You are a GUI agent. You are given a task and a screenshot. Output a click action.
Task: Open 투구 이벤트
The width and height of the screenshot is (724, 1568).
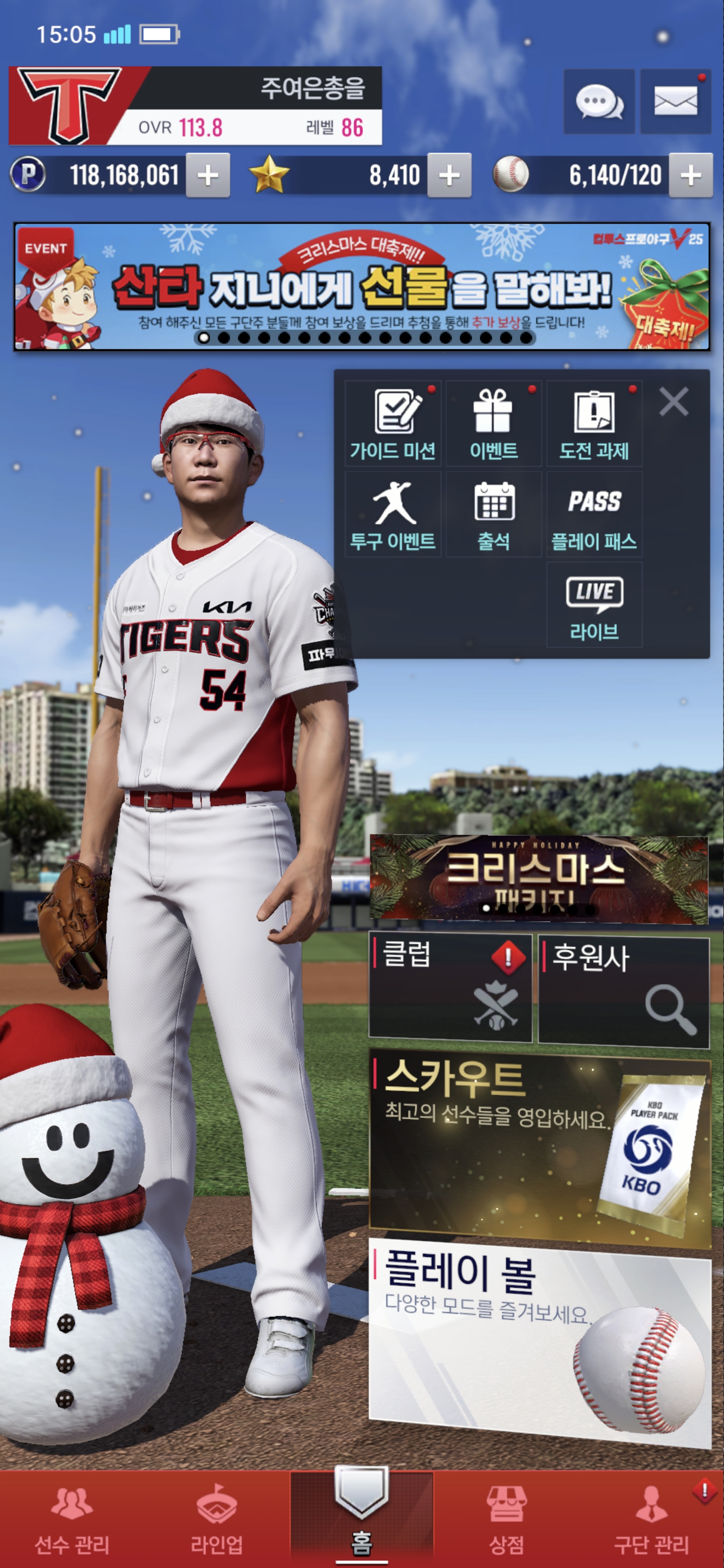coord(393,514)
